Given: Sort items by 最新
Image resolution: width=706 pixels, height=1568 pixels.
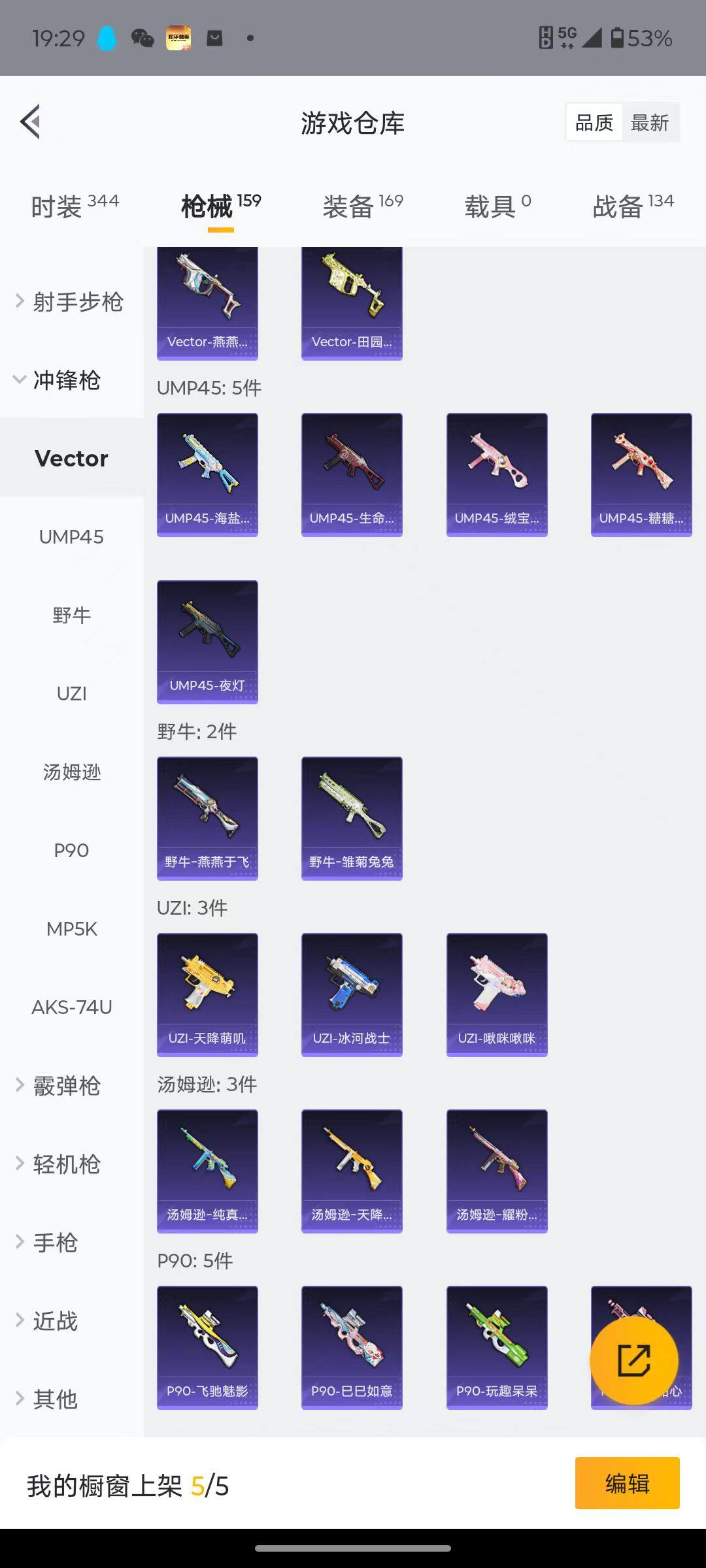Looking at the screenshot, I should 649,123.
